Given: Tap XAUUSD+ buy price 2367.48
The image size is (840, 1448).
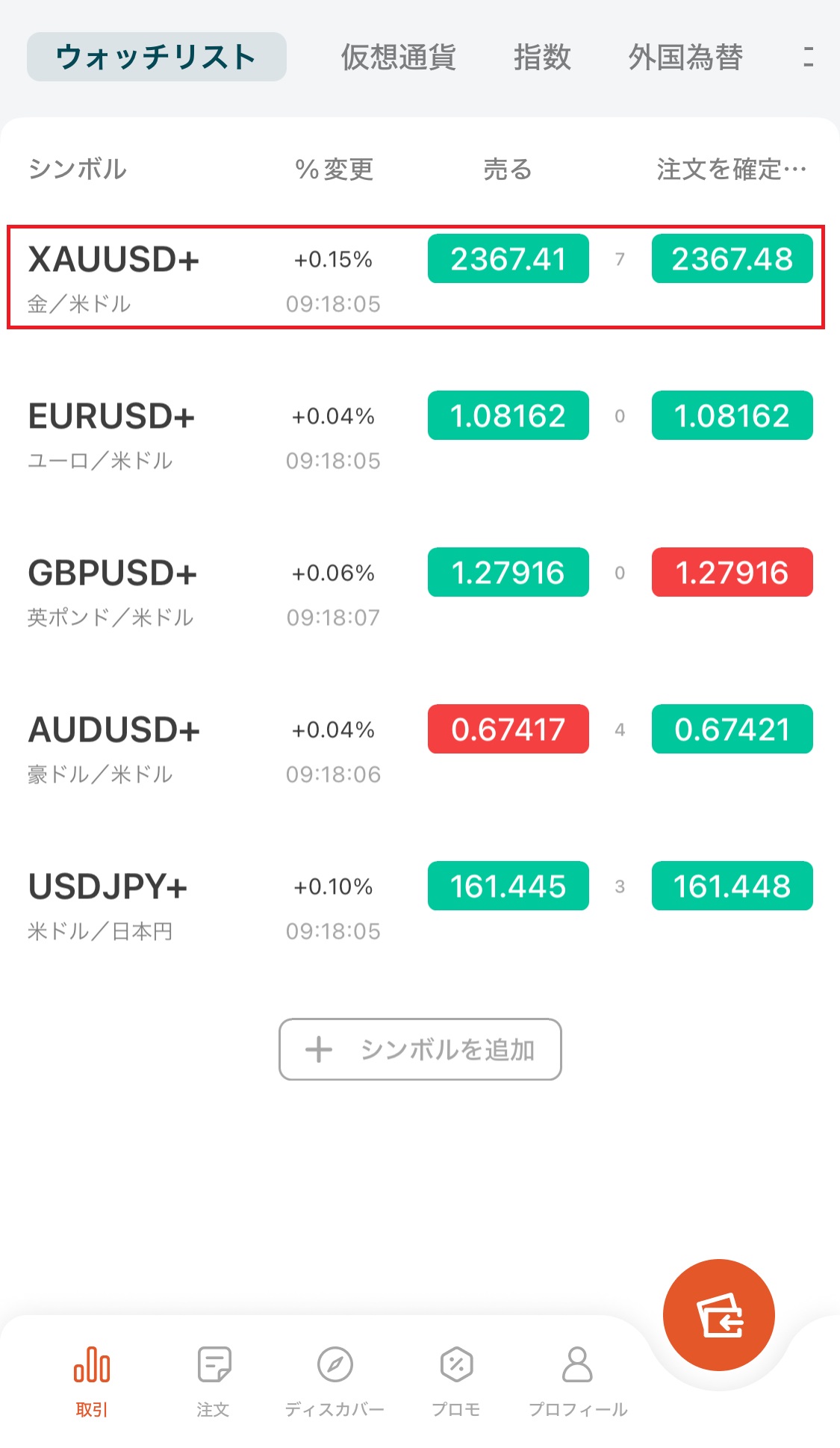Looking at the screenshot, I should tap(732, 259).
